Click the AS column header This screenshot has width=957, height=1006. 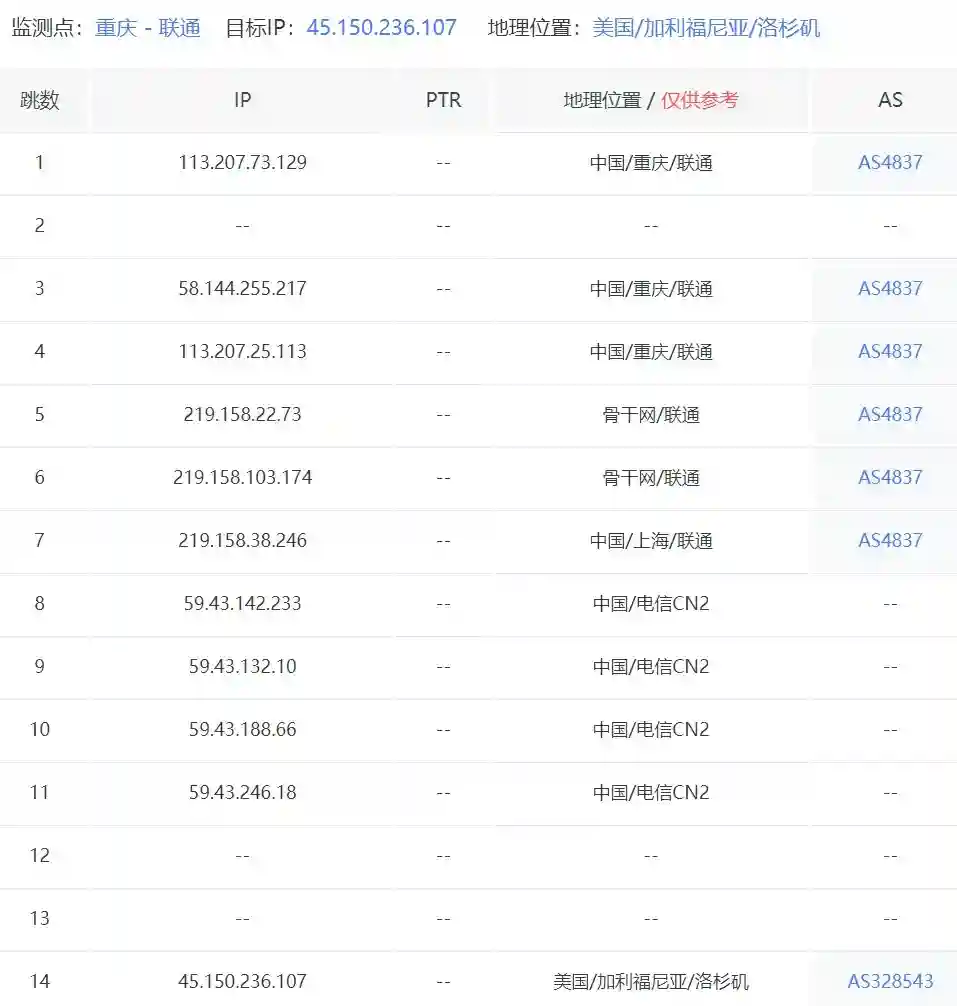[889, 100]
